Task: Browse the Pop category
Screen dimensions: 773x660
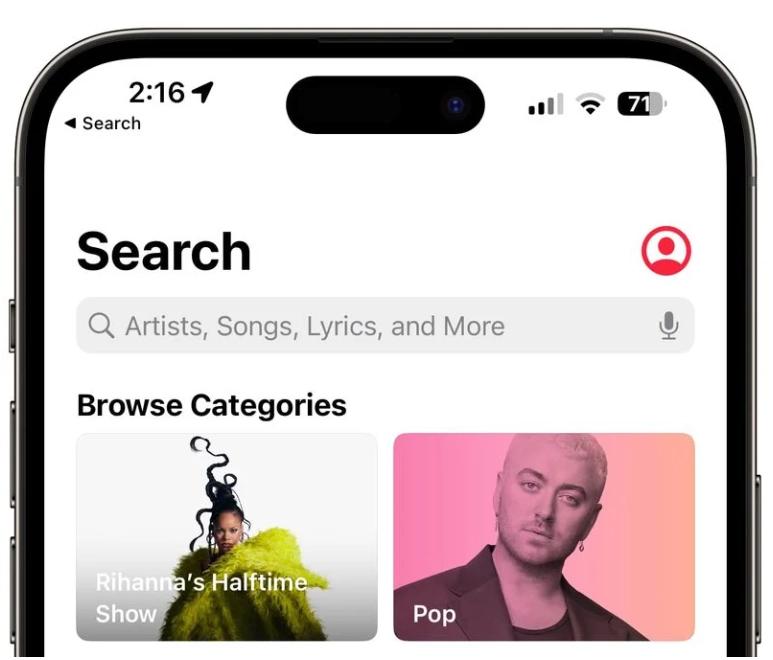Action: click(543, 537)
